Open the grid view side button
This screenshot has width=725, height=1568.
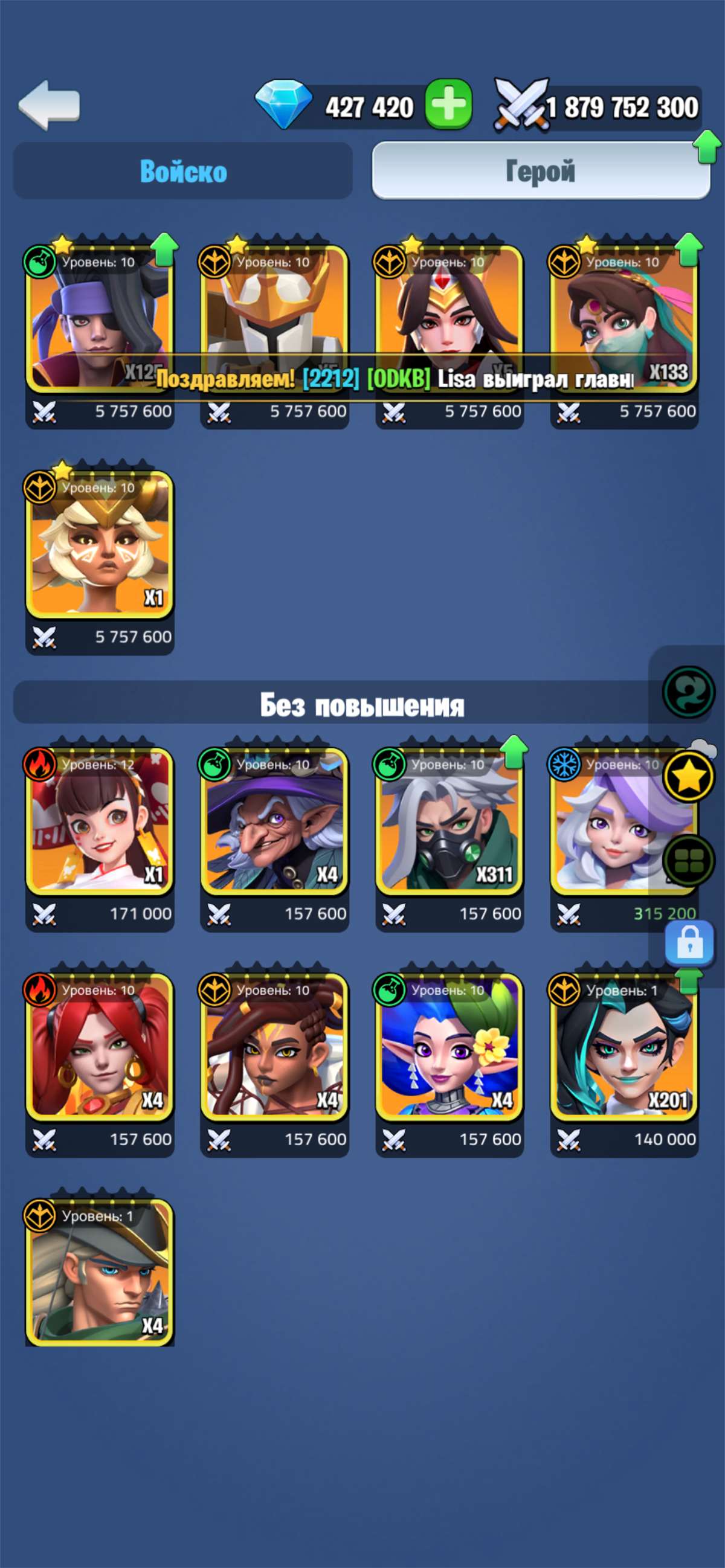[x=689, y=861]
